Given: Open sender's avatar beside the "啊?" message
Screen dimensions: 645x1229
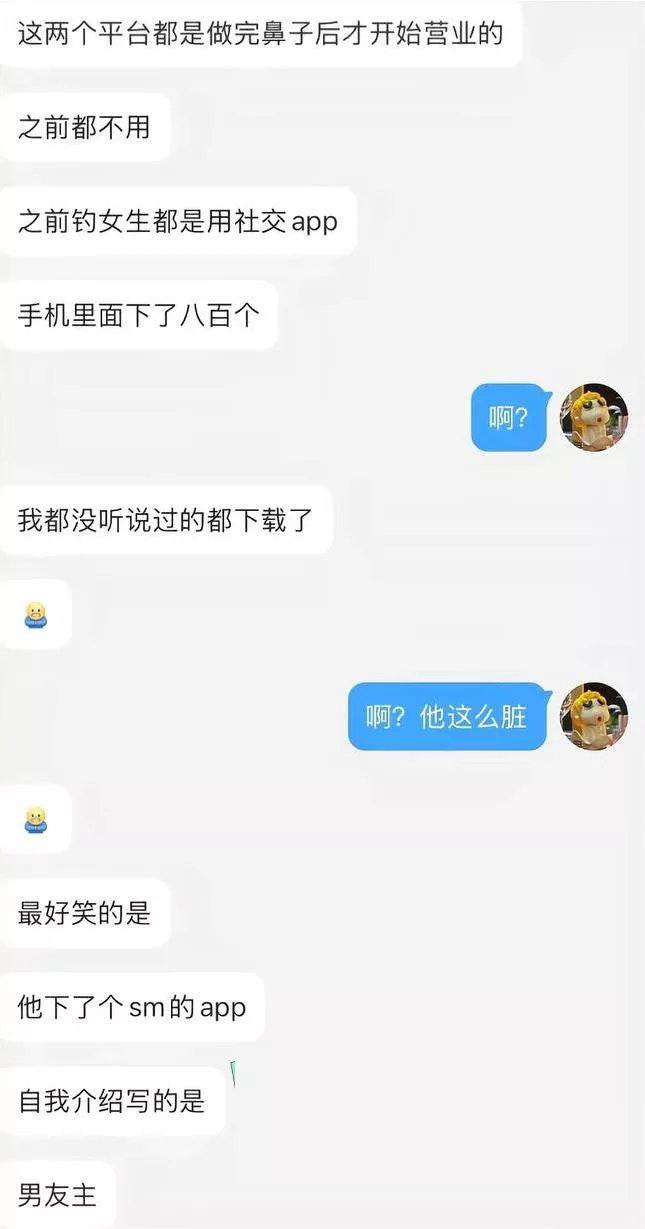Looking at the screenshot, I should click(x=594, y=417).
